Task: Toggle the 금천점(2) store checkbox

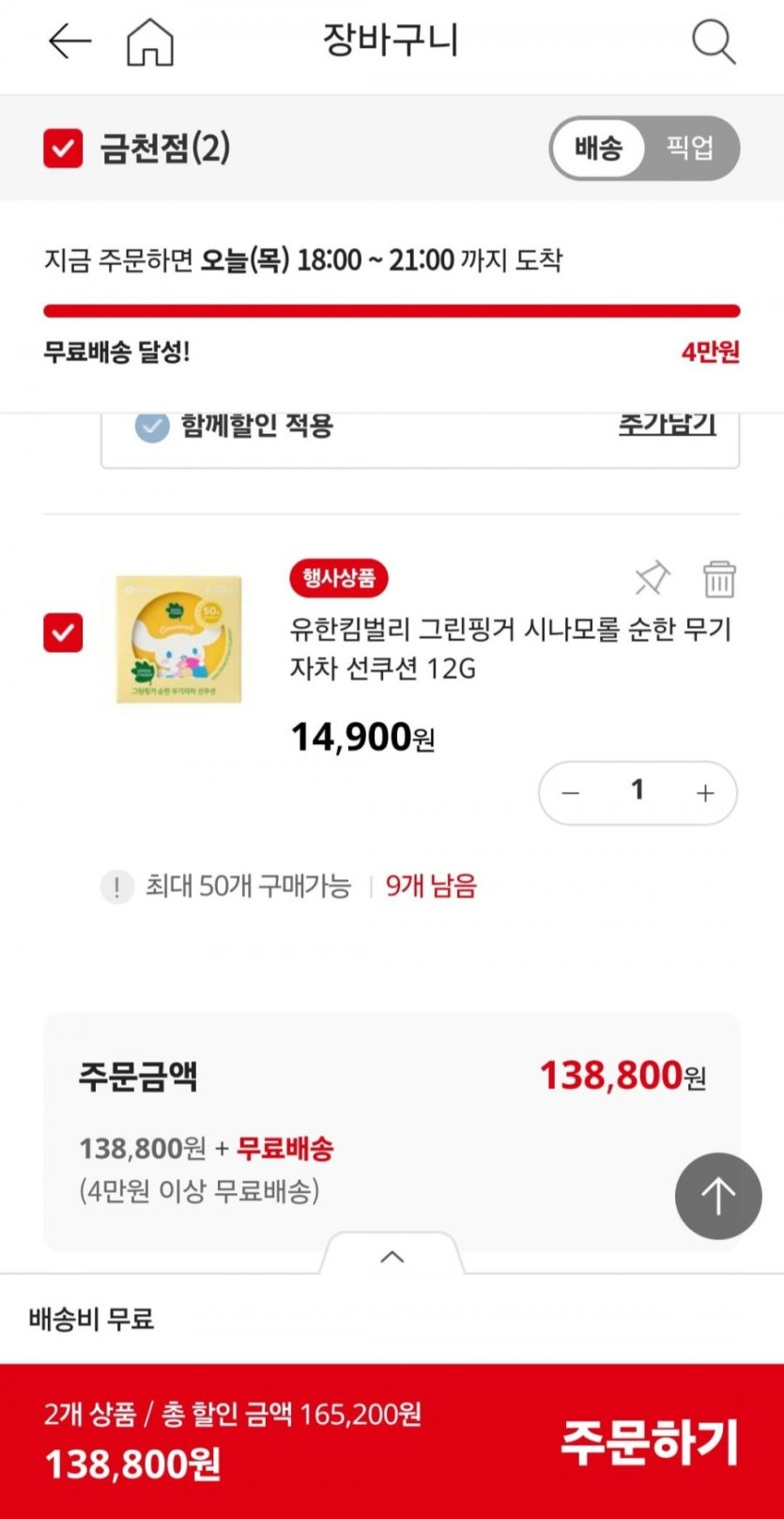Action: 63,148
